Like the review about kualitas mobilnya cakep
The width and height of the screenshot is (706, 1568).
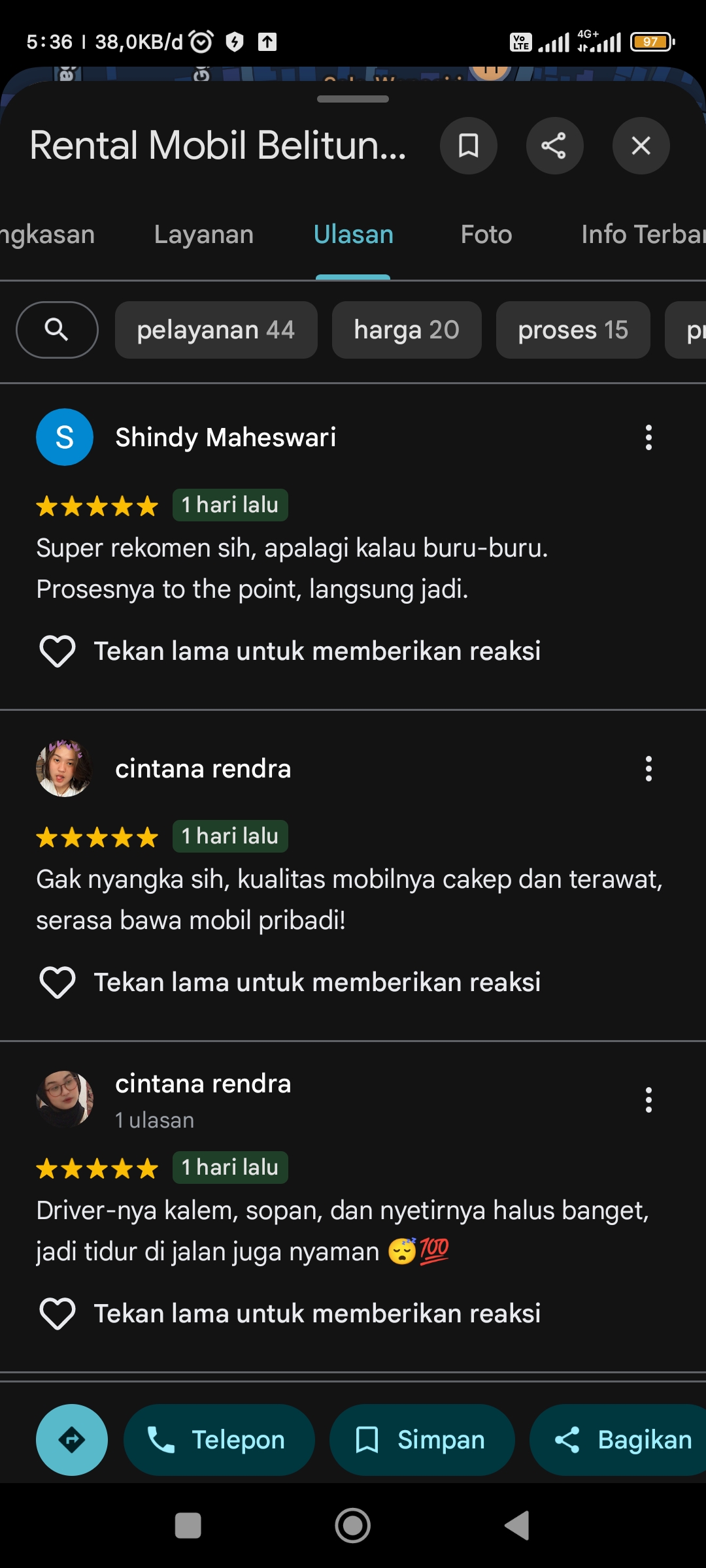(x=58, y=983)
